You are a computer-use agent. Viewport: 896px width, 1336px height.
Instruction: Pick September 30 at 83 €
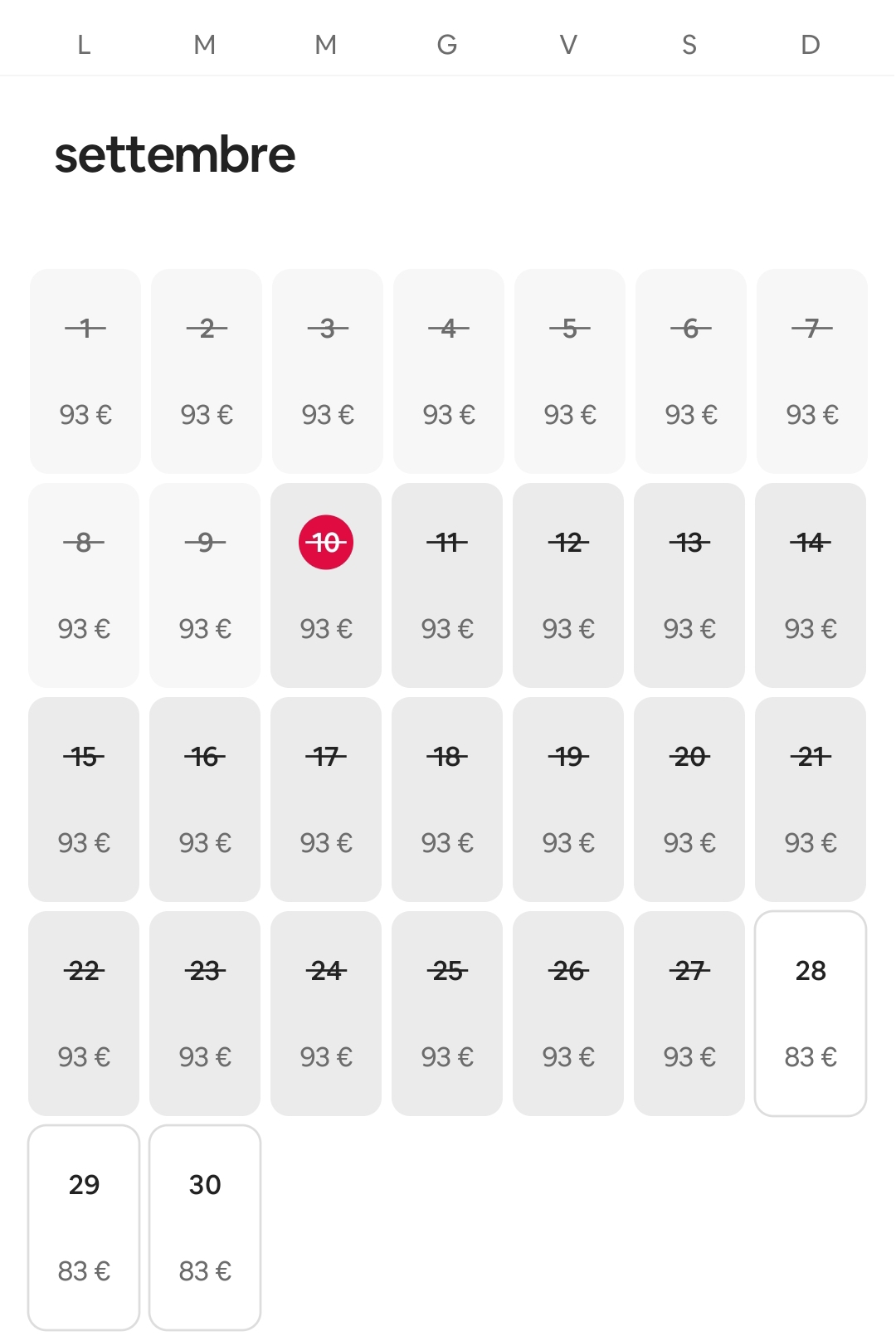point(205,1226)
